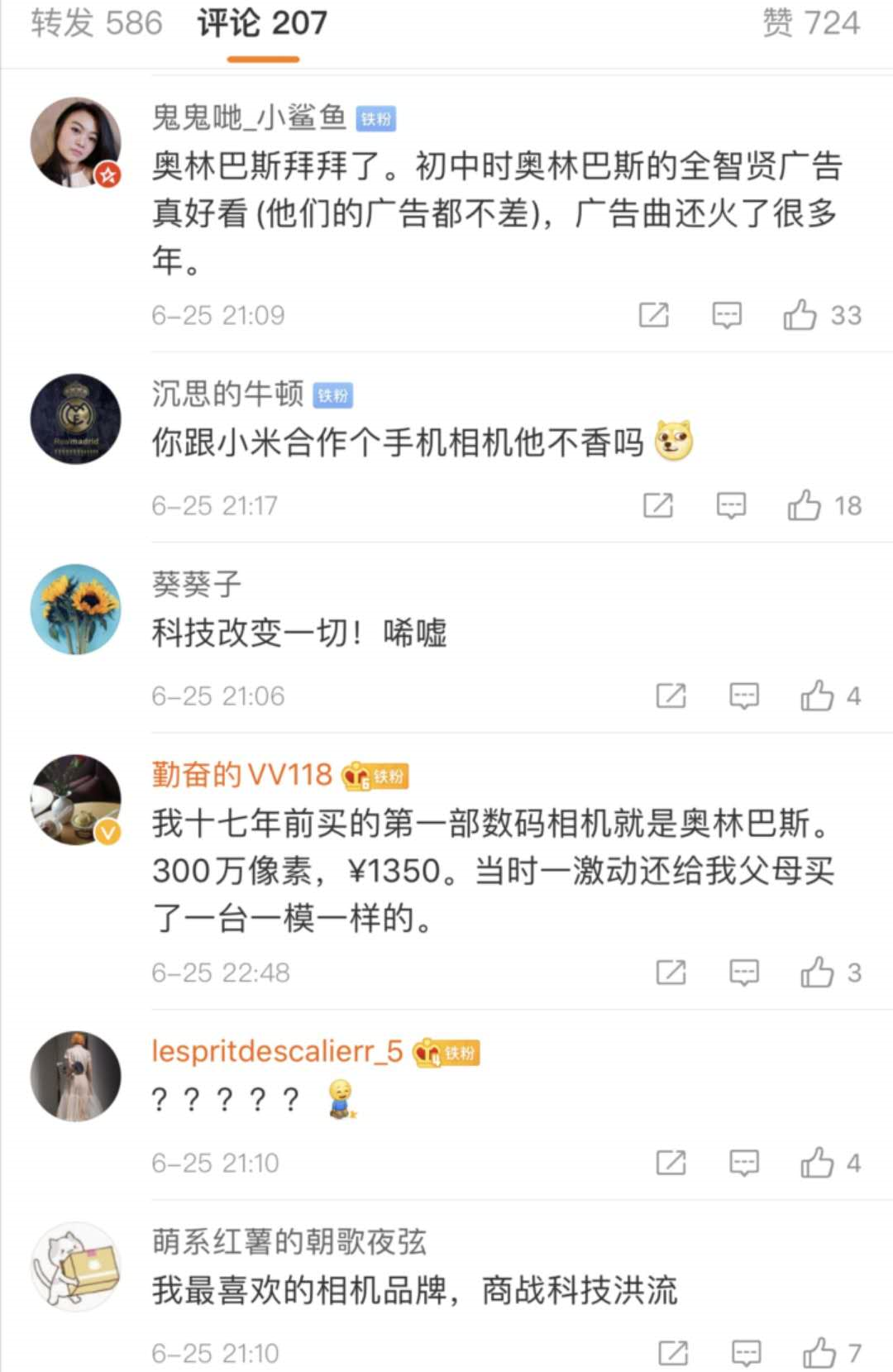Screen dimensions: 893x1372
Task: Switch to the 赞 724 tab
Action: tap(810, 23)
